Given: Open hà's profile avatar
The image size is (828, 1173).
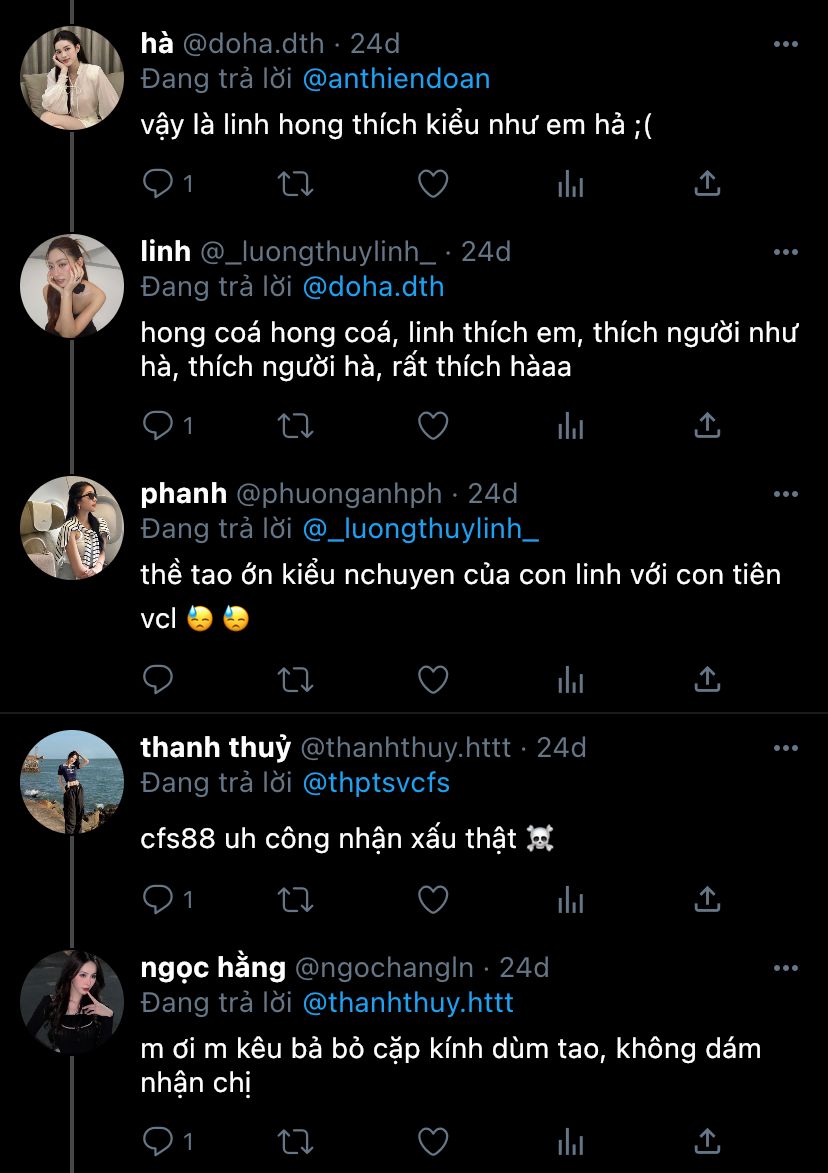Looking at the screenshot, I should 72,78.
